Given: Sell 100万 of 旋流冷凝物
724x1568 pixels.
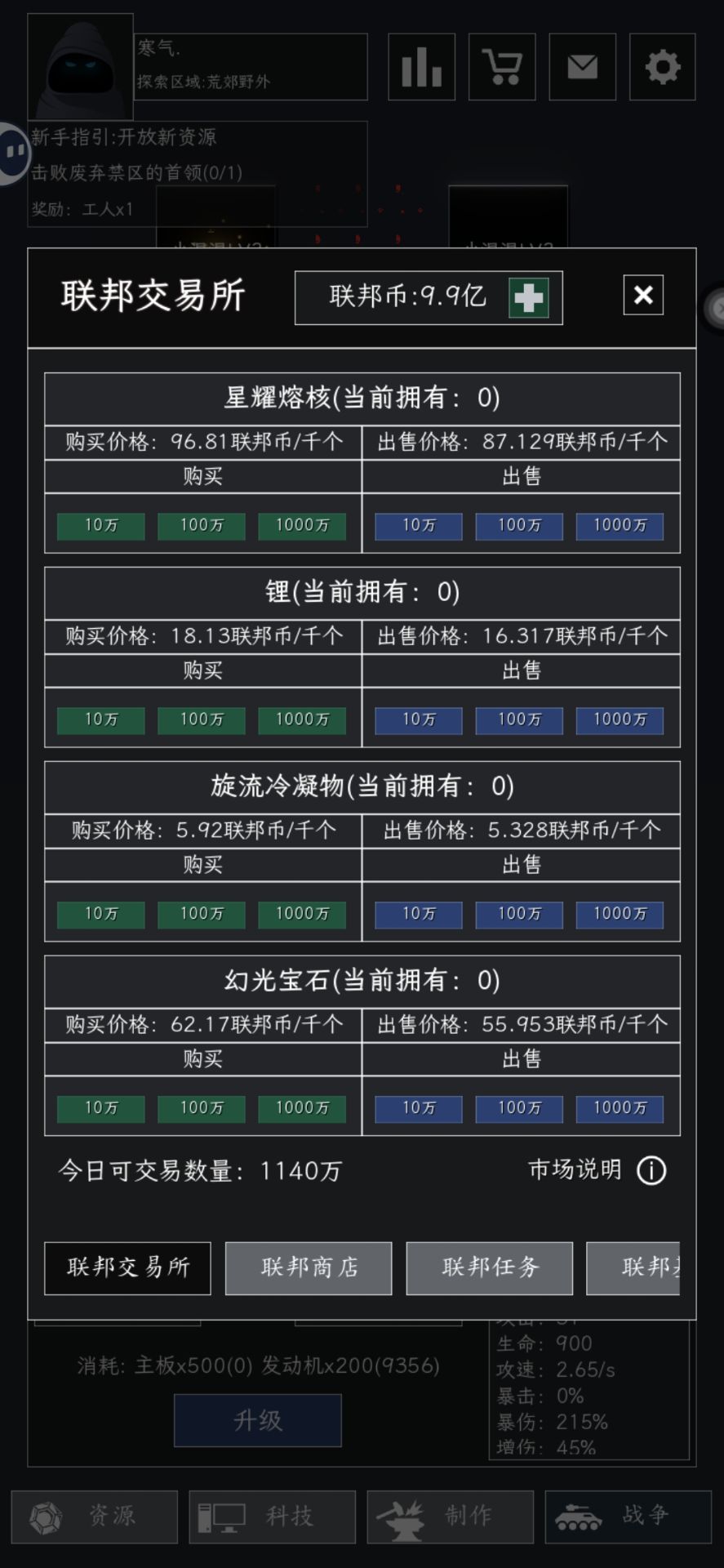Looking at the screenshot, I should (x=519, y=915).
